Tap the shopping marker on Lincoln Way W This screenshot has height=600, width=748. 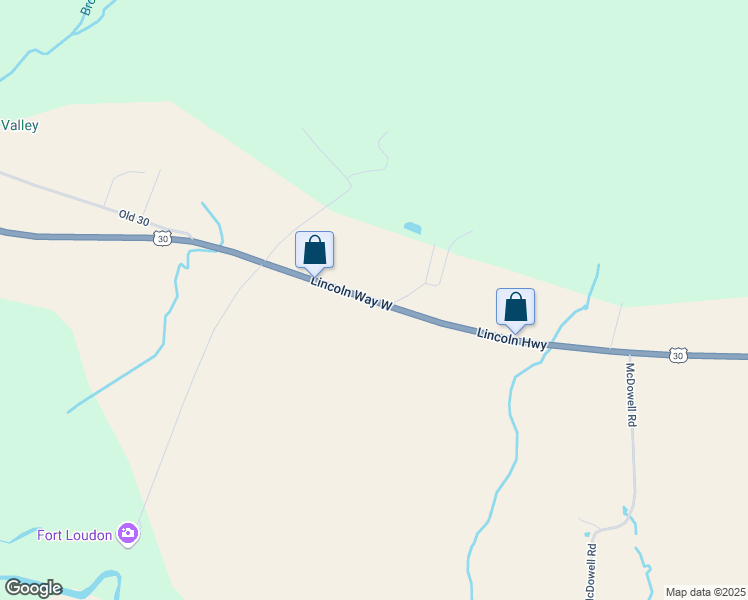click(x=314, y=250)
